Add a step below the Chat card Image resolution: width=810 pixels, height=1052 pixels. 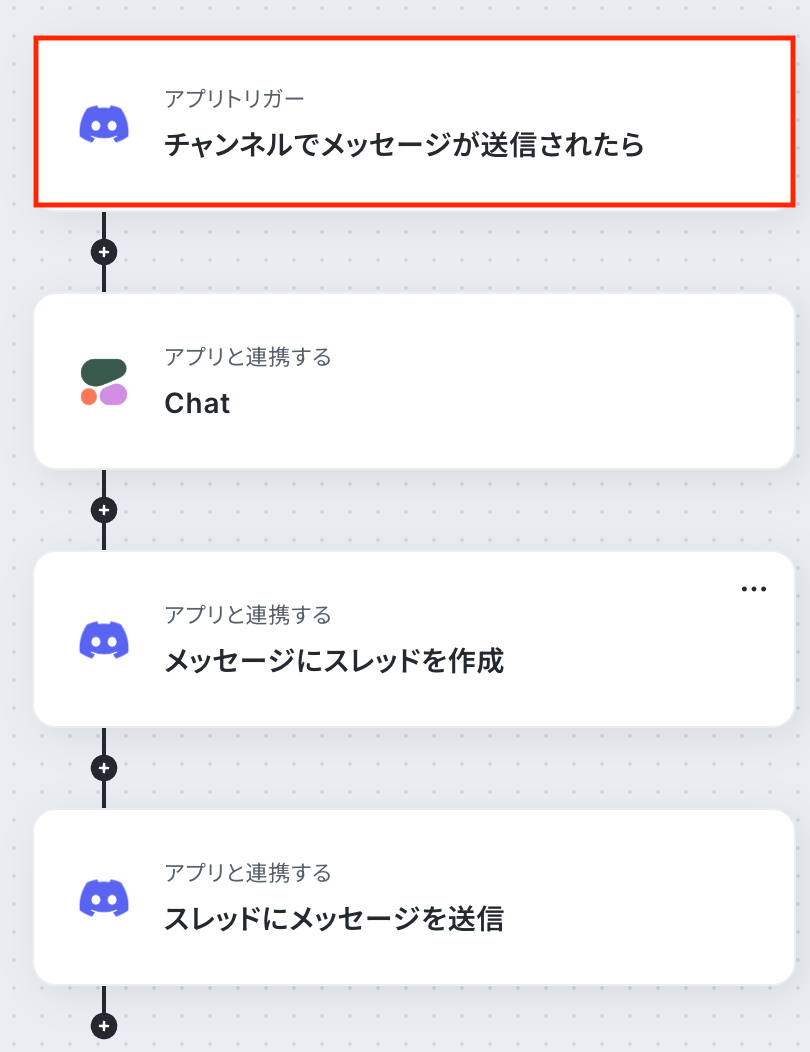tap(104, 510)
